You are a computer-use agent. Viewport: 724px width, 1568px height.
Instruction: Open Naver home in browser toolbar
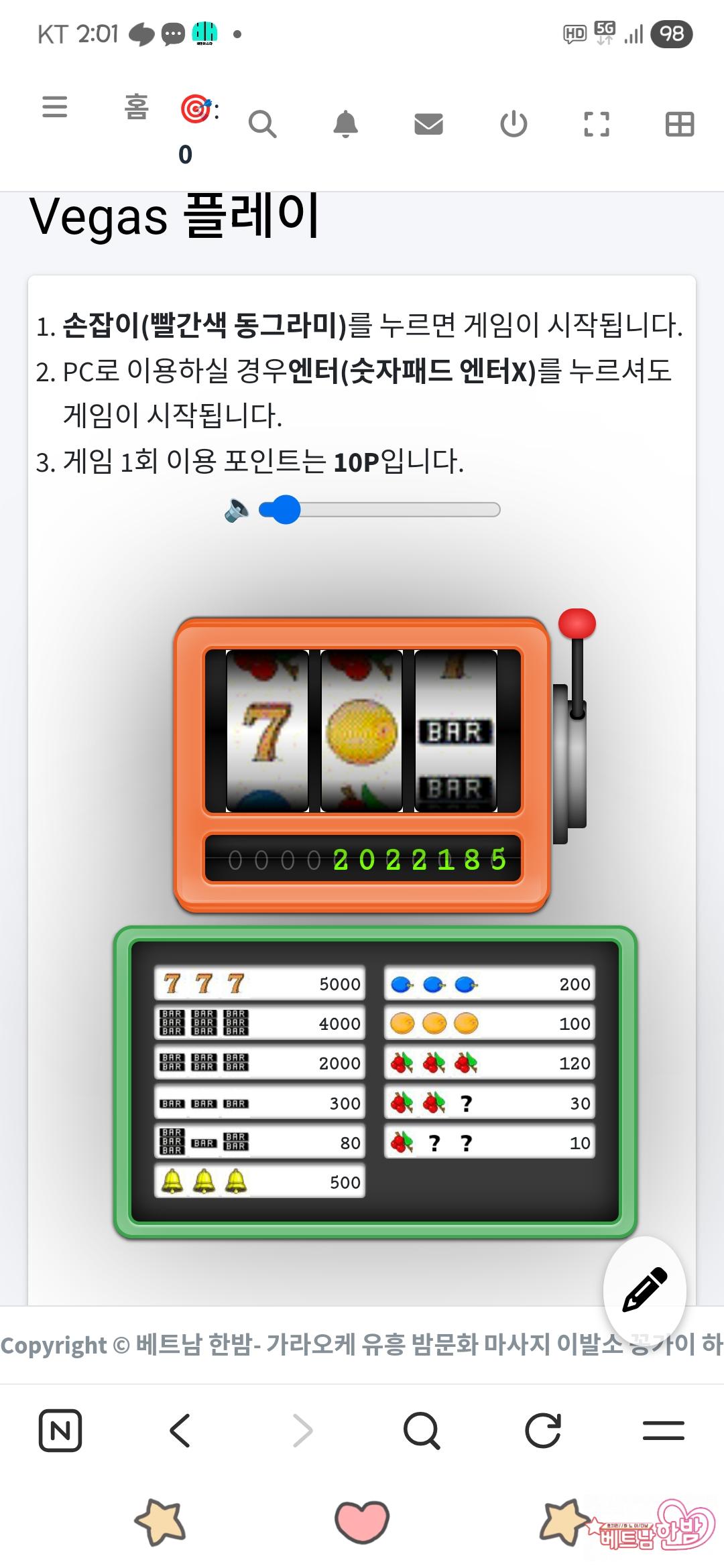[60, 1431]
